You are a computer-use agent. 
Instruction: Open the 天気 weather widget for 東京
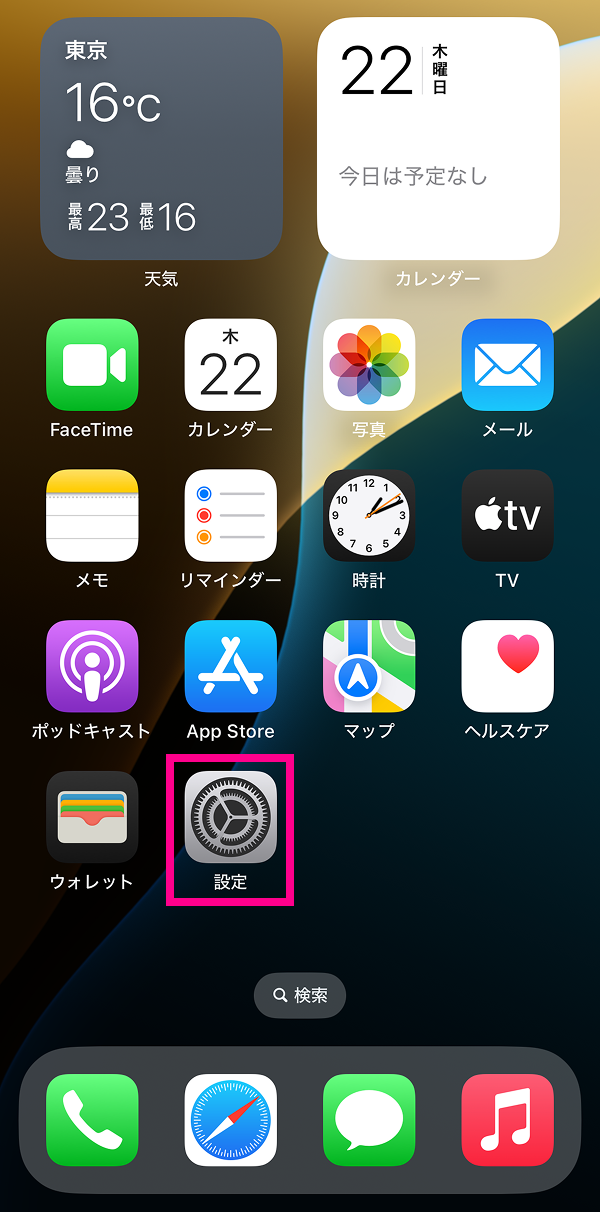[x=161, y=138]
